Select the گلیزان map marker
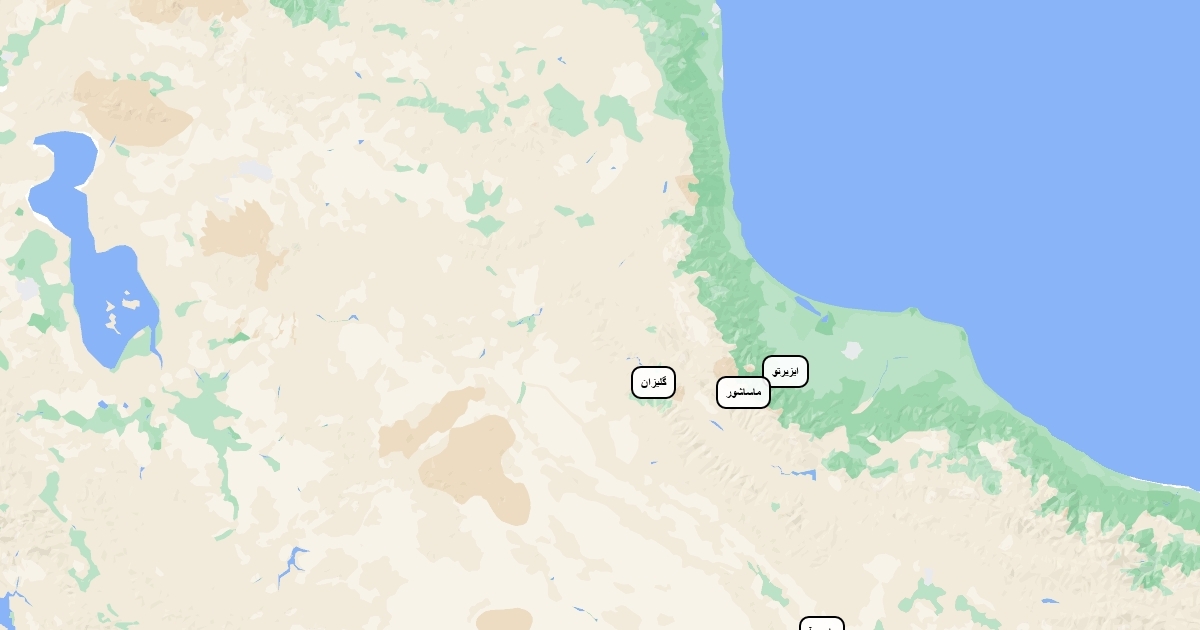 pyautogui.click(x=653, y=382)
